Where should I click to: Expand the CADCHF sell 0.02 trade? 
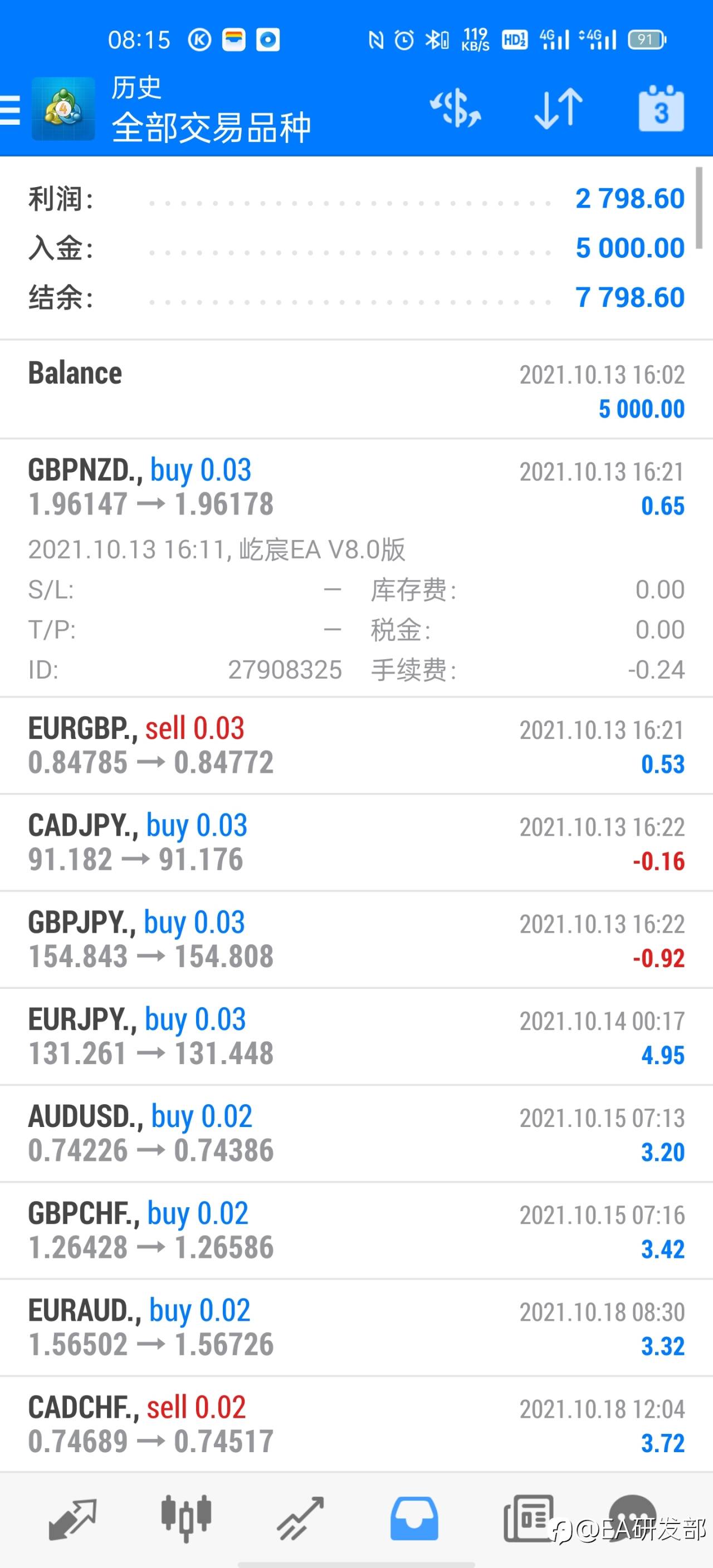(x=356, y=1424)
